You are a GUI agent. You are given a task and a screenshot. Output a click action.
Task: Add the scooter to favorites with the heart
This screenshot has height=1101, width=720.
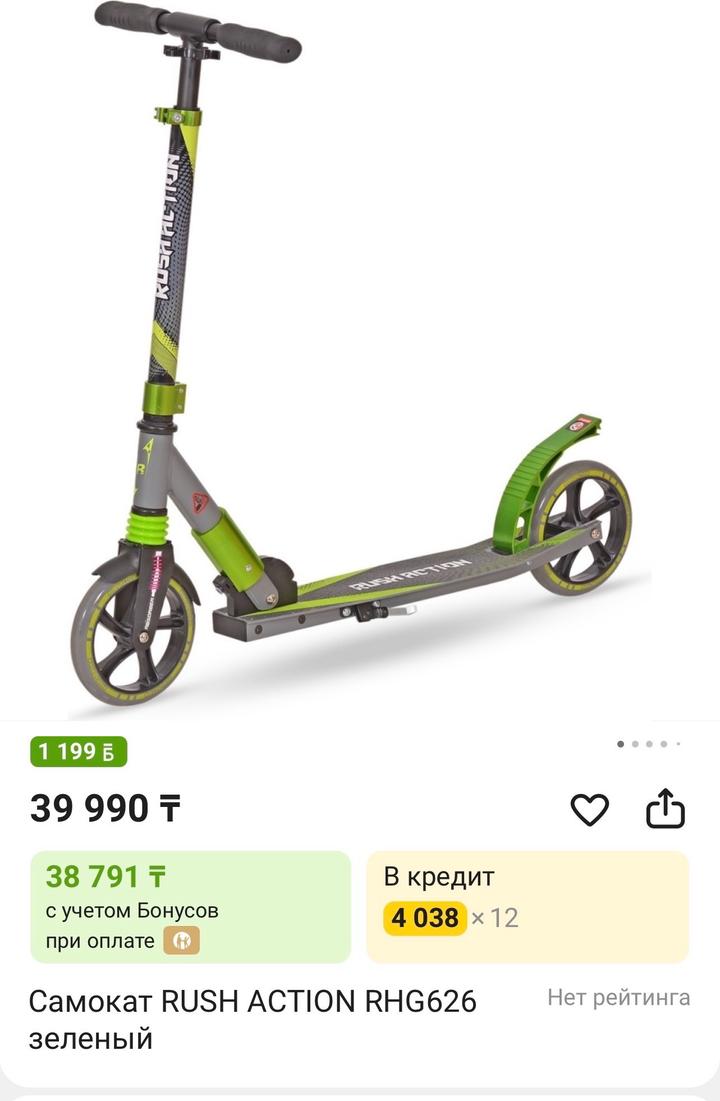click(589, 809)
